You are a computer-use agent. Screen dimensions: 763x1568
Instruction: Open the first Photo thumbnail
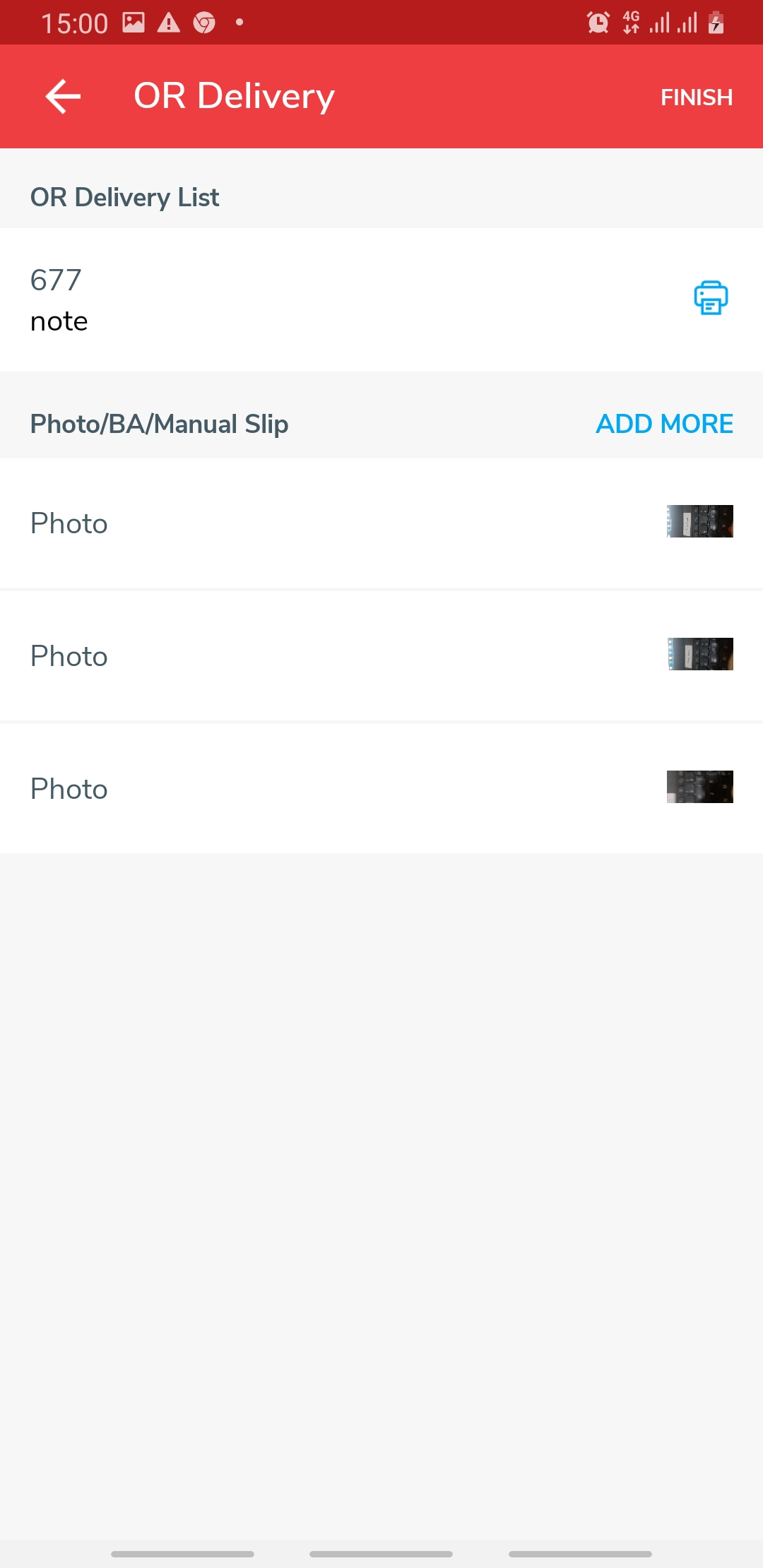point(699,521)
